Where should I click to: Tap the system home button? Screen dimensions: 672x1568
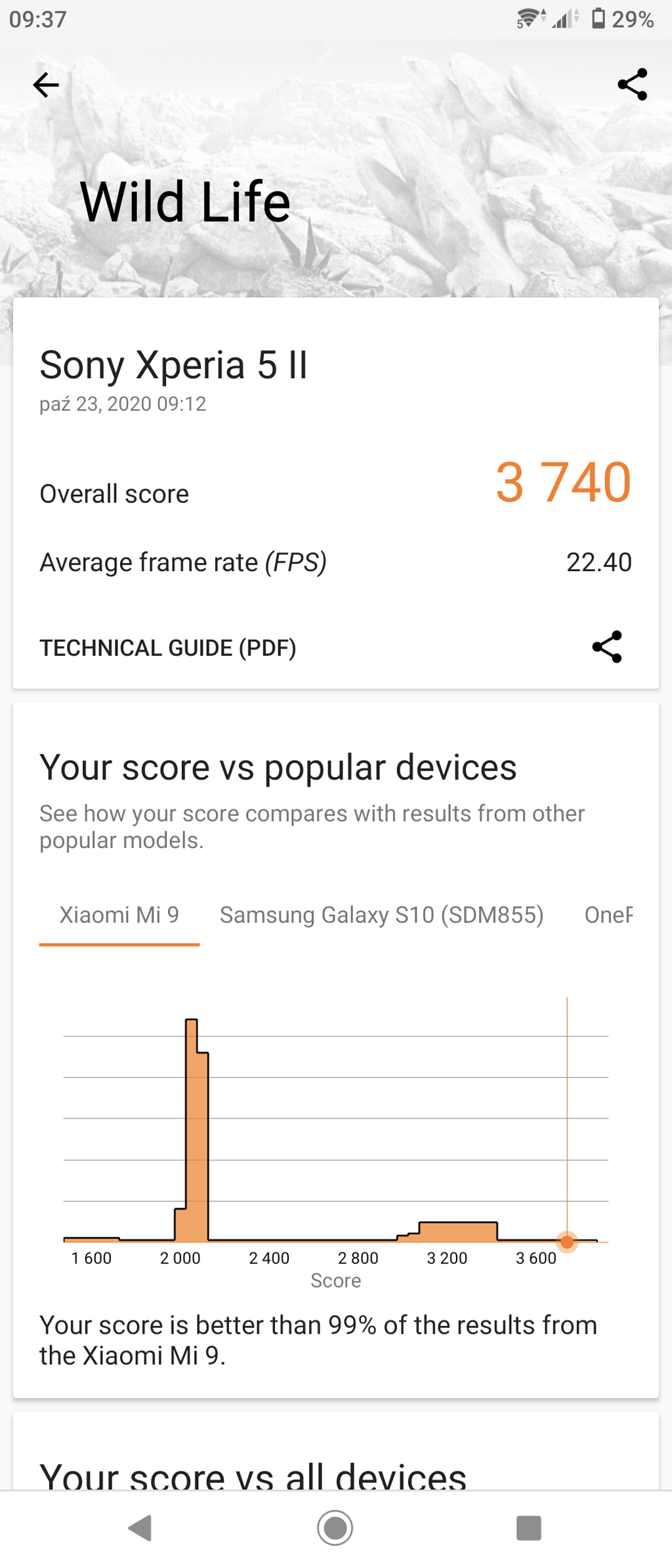click(335, 1528)
